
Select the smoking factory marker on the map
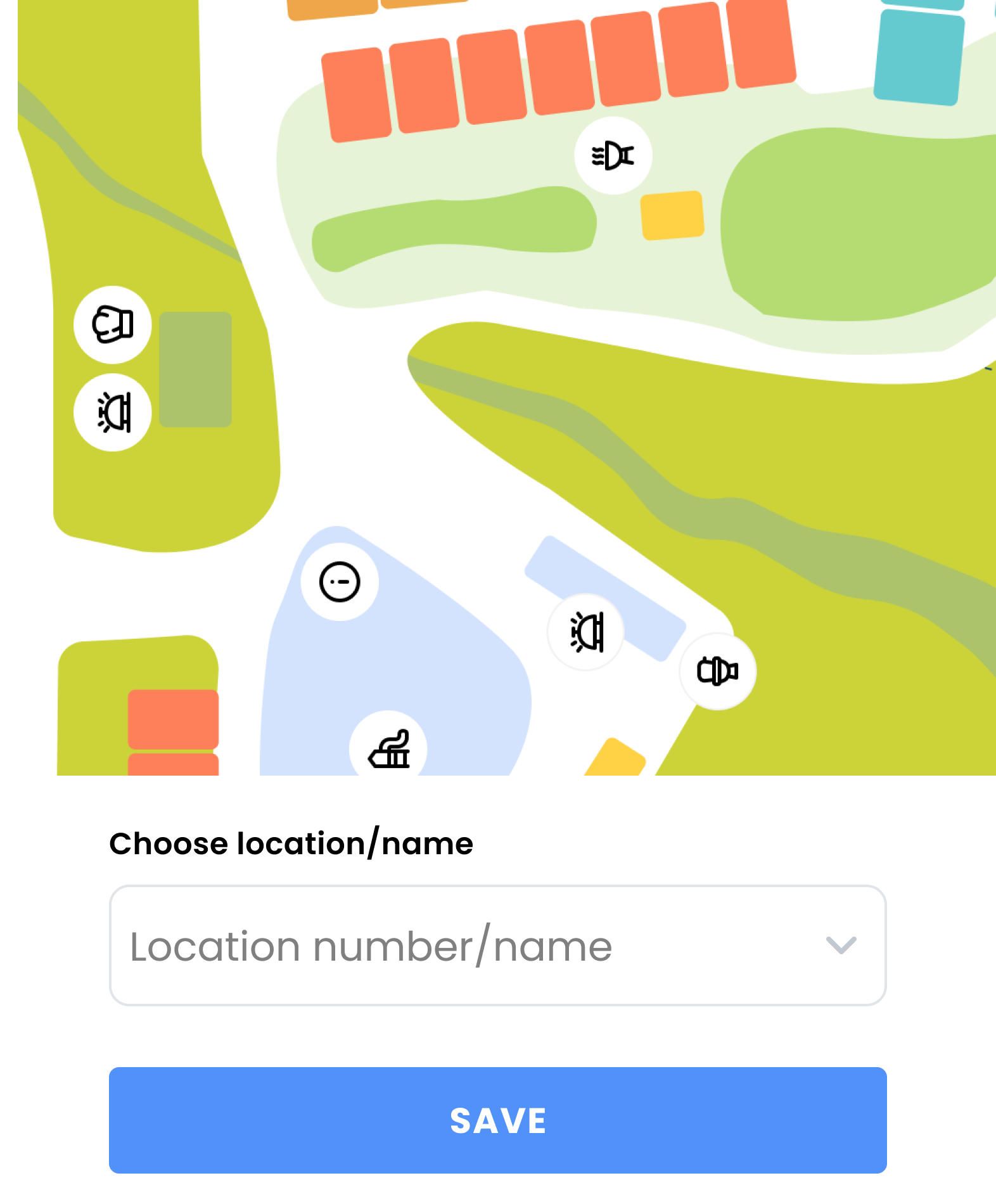coord(388,749)
